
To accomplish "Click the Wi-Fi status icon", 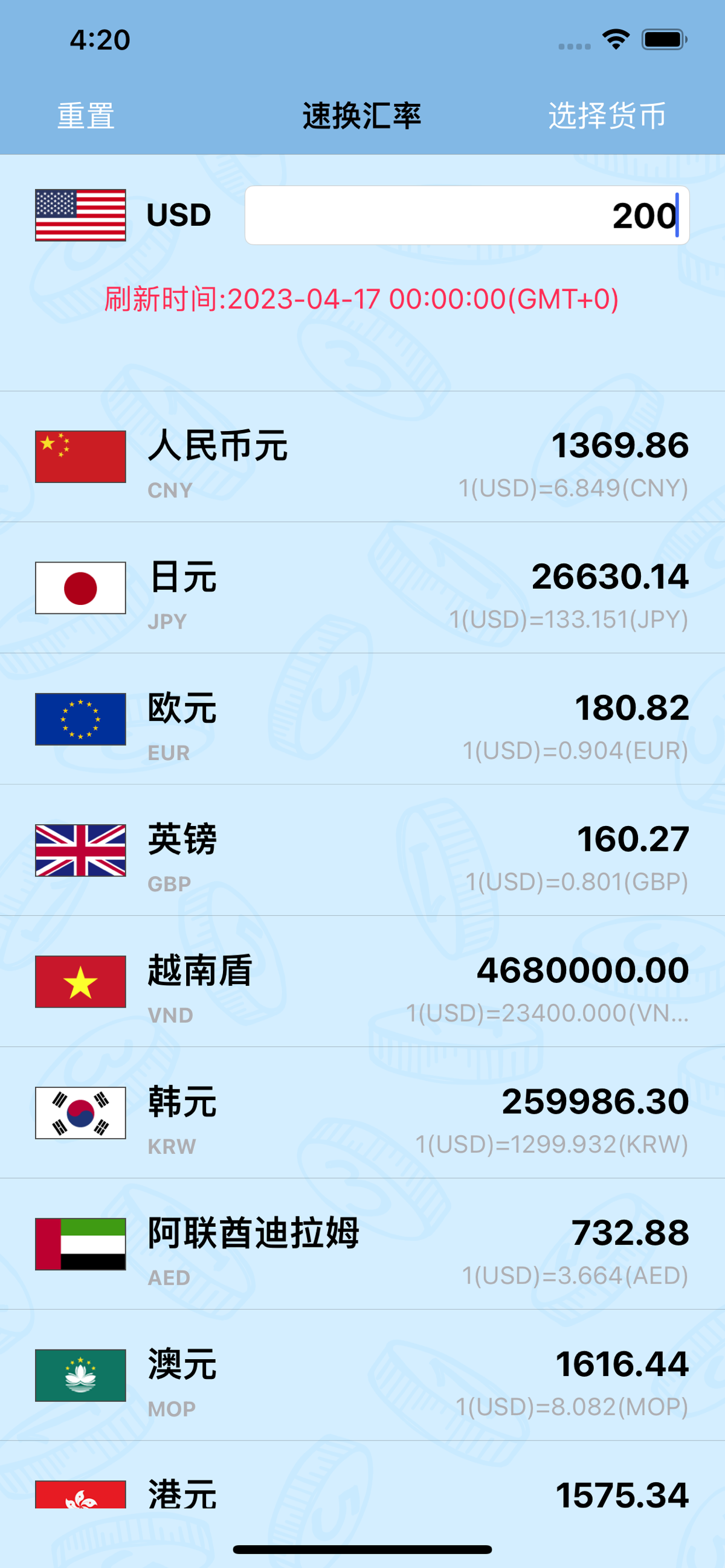I will coord(614,39).
